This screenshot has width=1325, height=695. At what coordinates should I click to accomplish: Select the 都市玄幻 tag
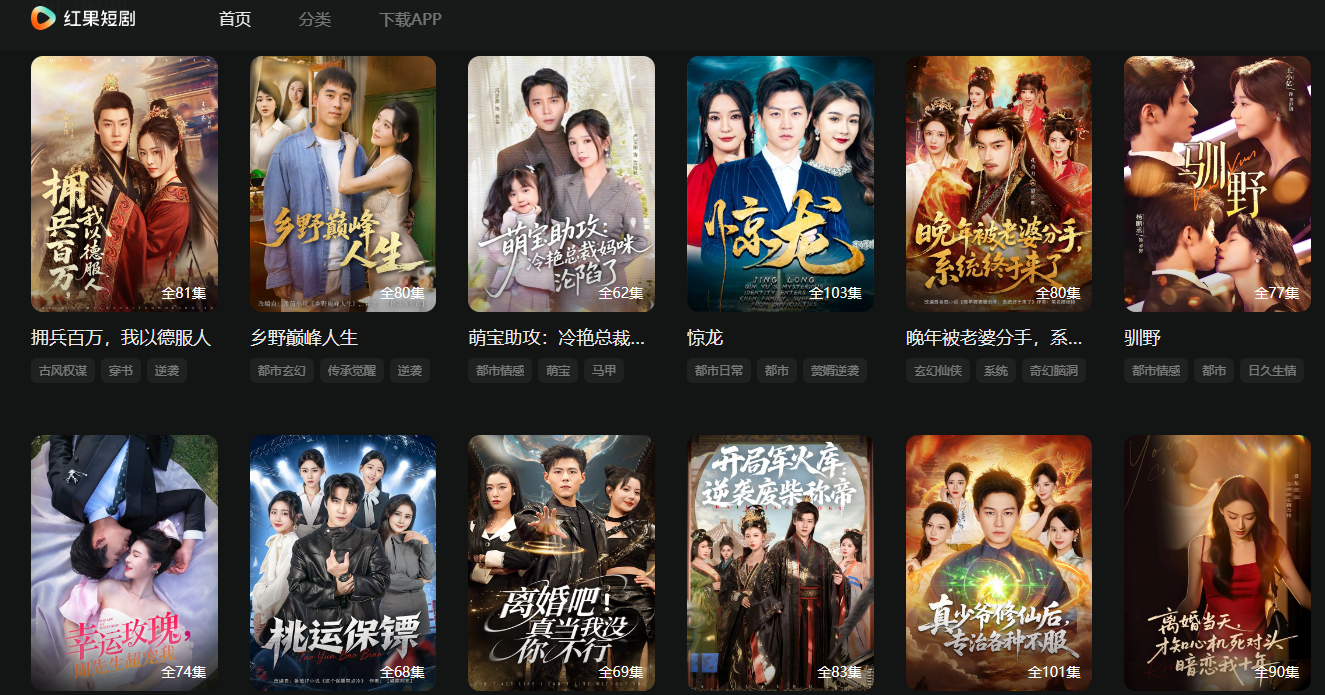point(281,371)
